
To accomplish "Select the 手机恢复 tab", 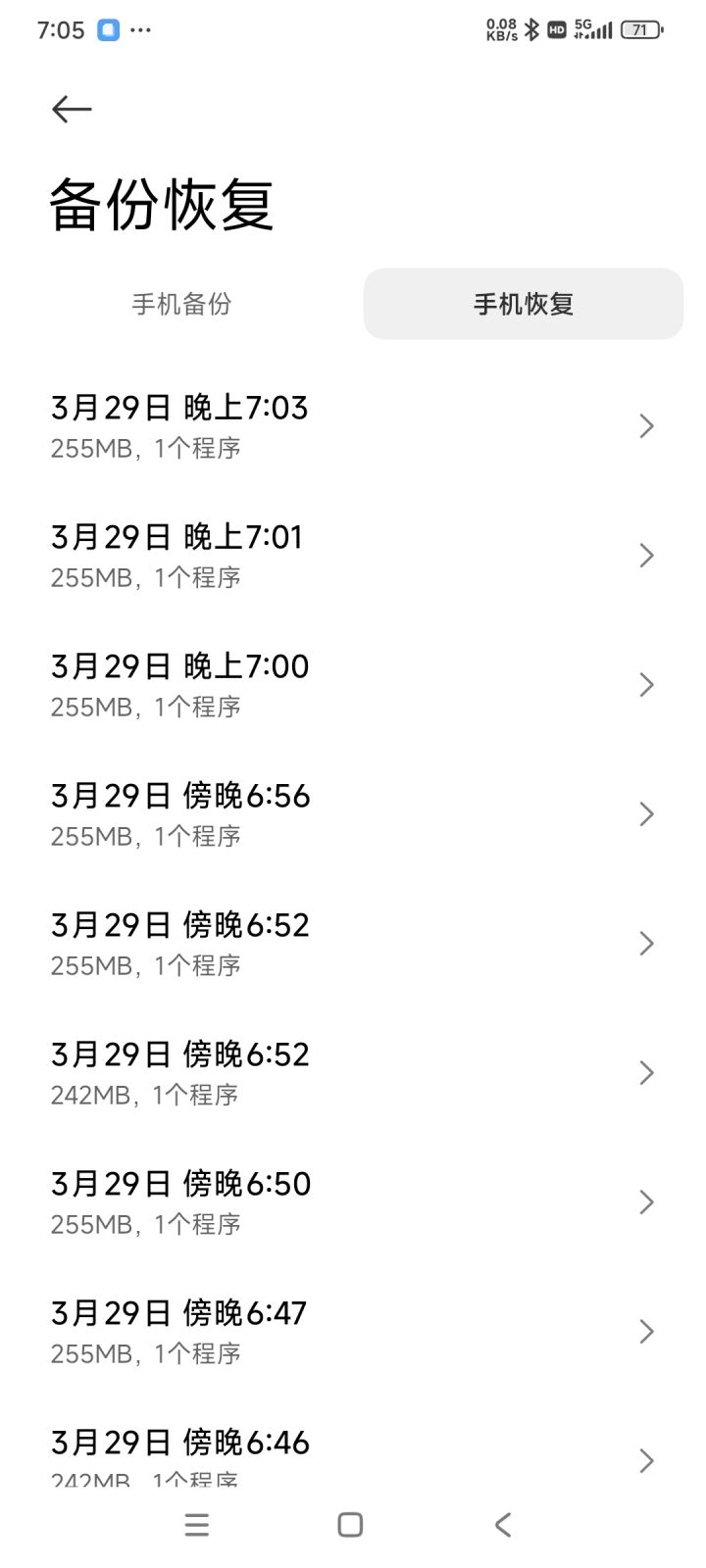I will (x=523, y=304).
